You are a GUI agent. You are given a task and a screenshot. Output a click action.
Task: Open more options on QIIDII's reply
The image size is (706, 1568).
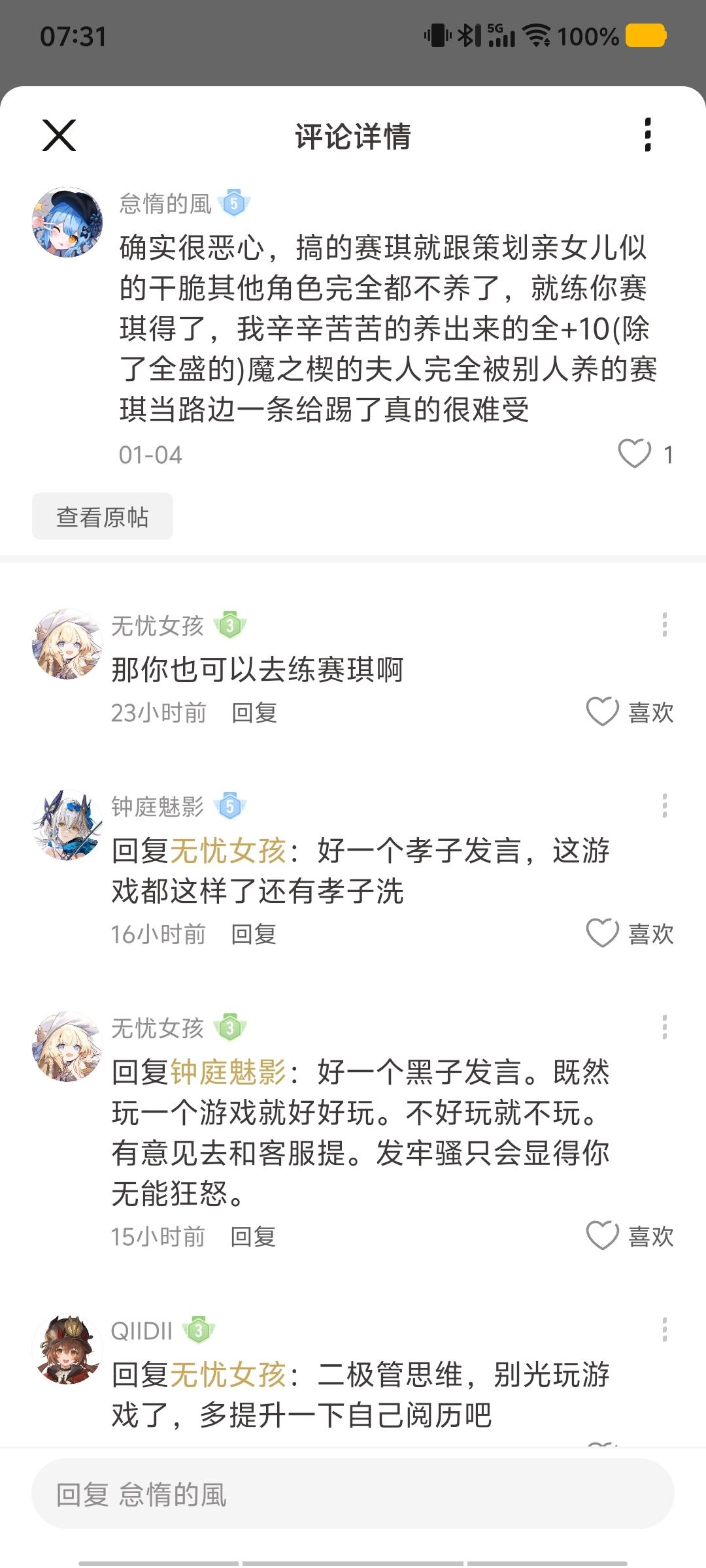click(664, 1330)
